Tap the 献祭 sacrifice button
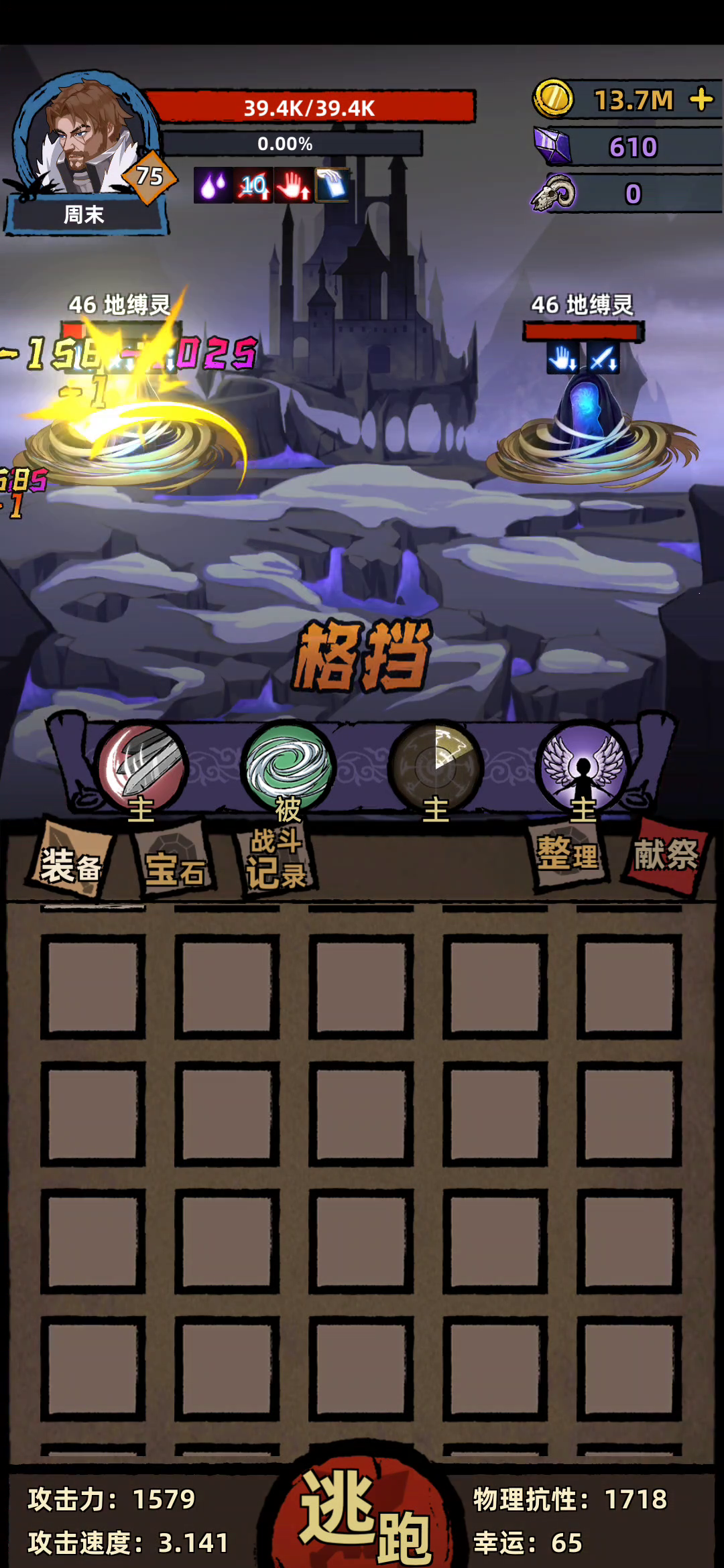The height and width of the screenshot is (1568, 724). (666, 854)
